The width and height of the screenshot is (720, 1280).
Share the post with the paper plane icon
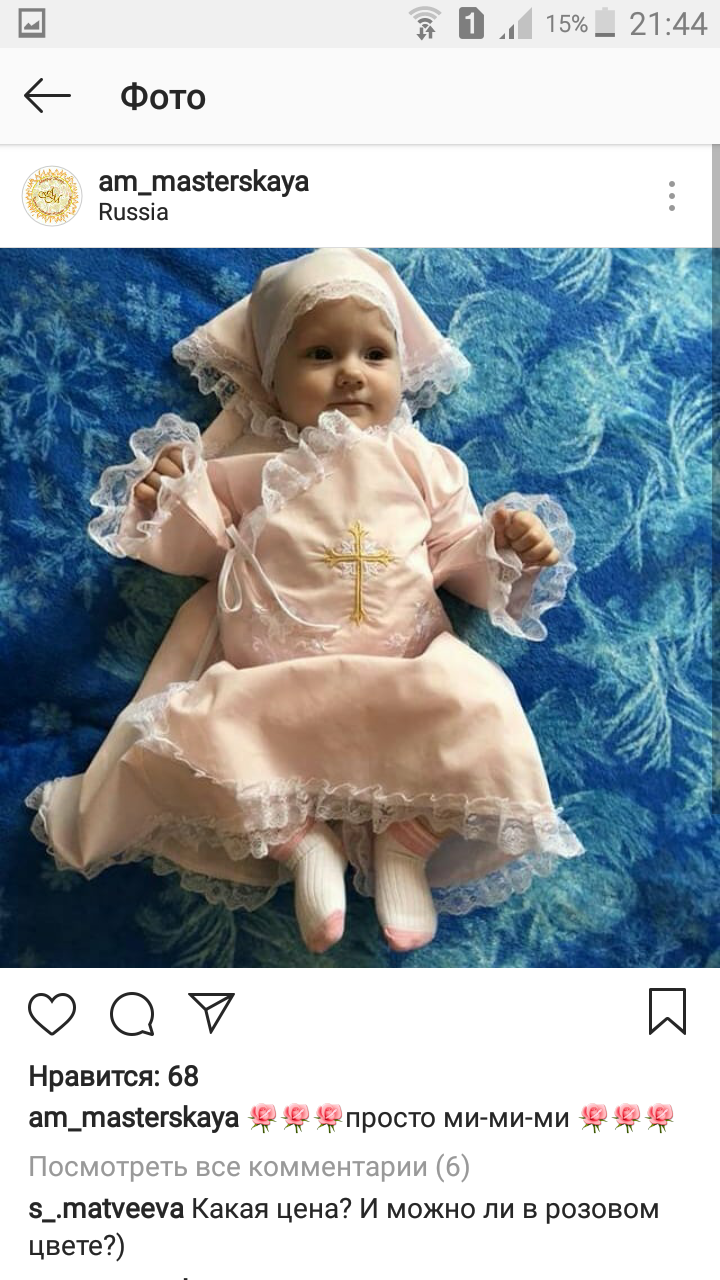211,1013
